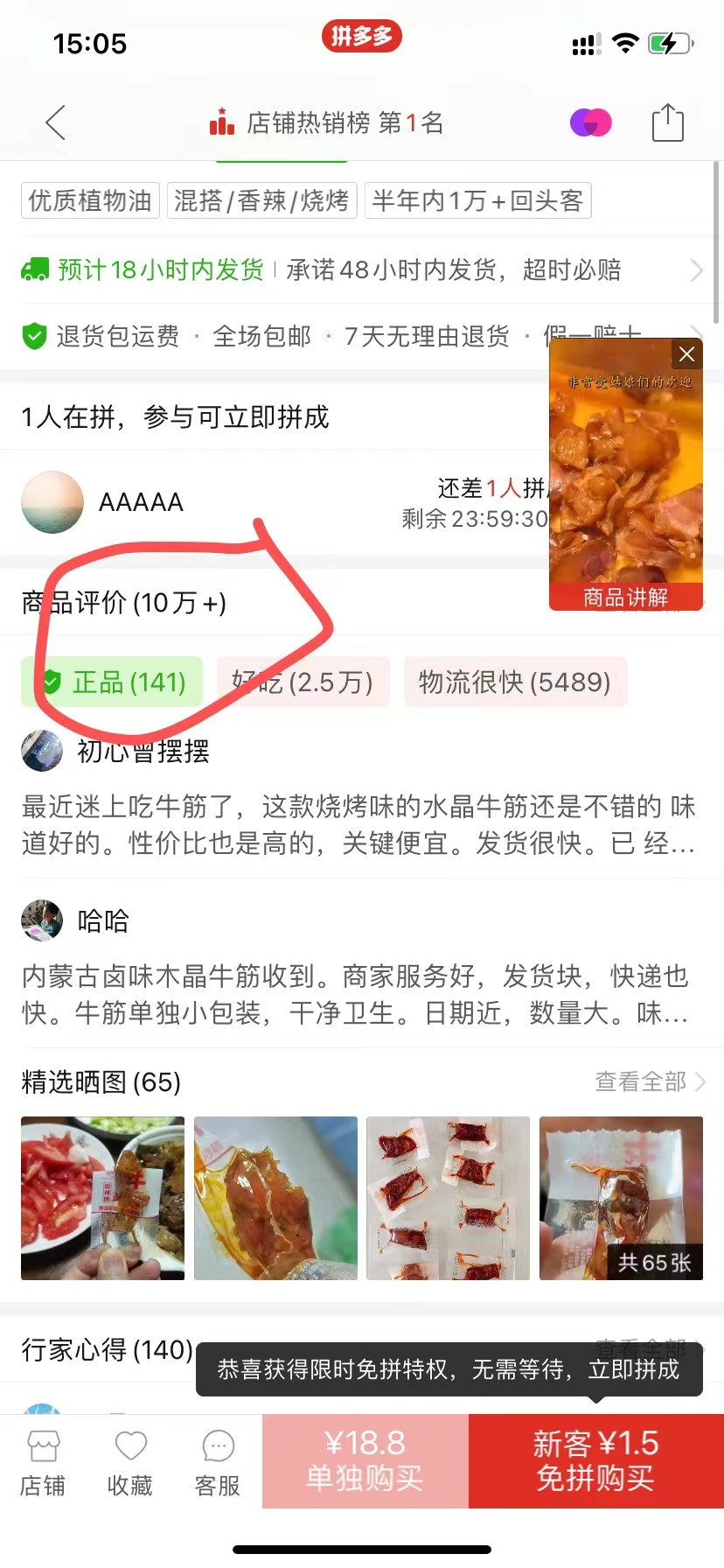Click the green delivery truck icon
724x1568 pixels.
point(35,268)
